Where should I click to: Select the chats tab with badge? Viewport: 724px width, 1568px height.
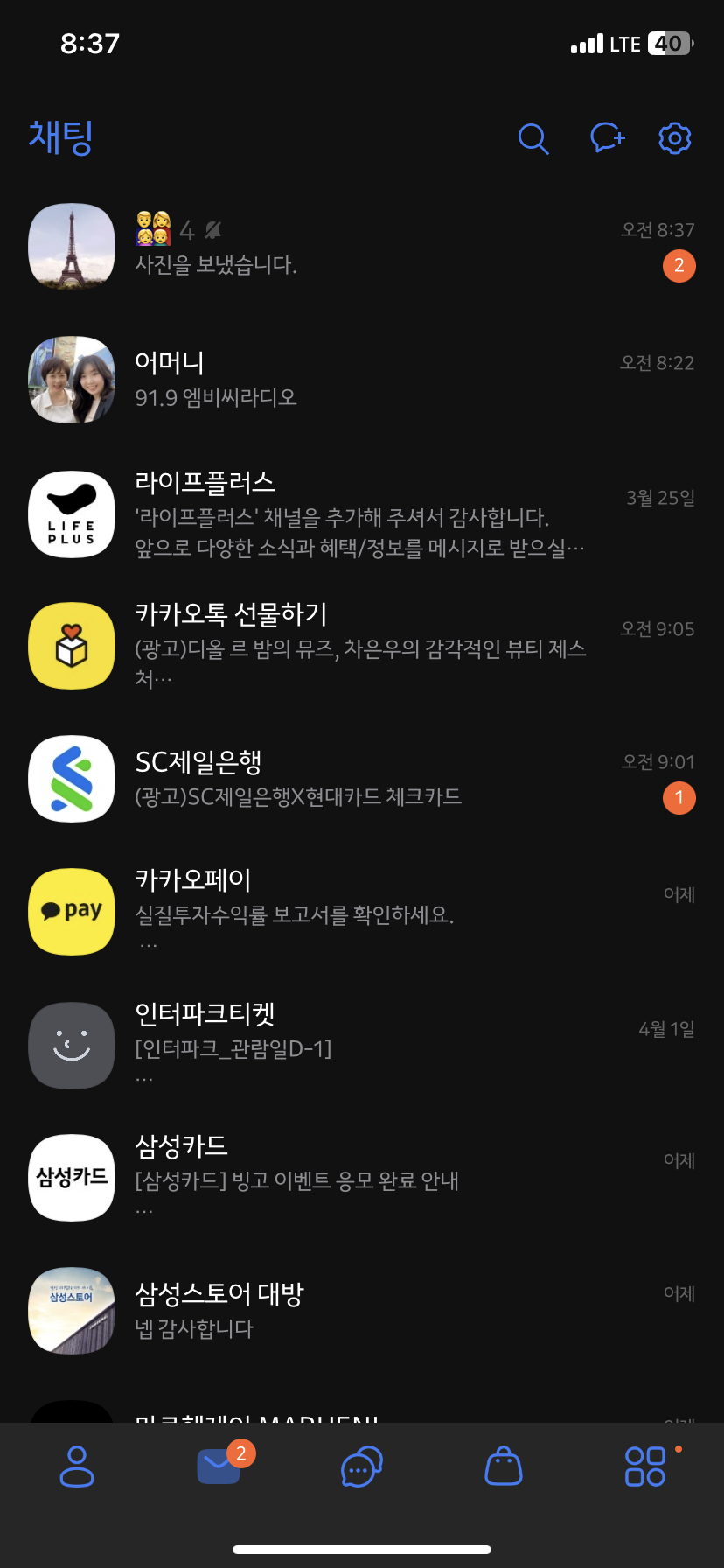[219, 1466]
